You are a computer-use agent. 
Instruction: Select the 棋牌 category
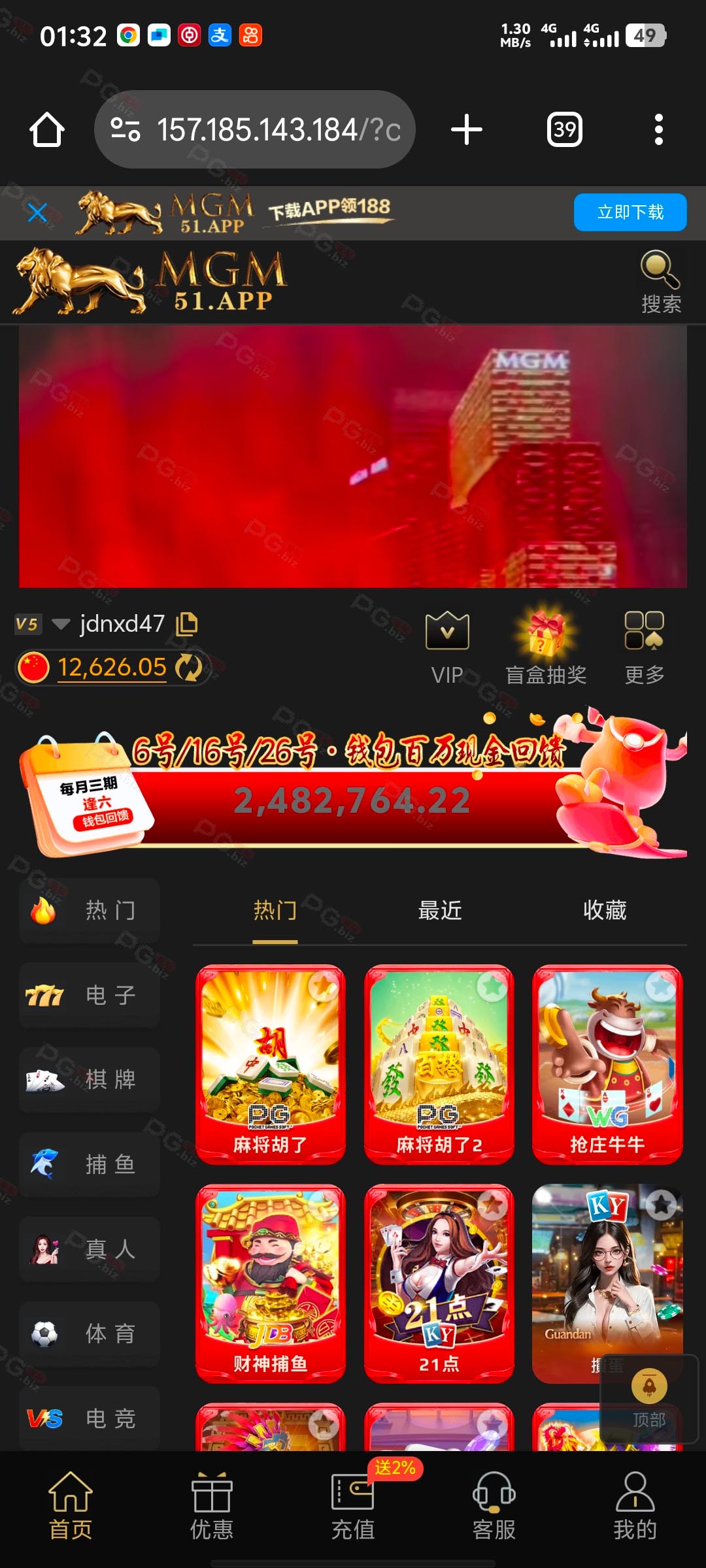coord(90,1080)
